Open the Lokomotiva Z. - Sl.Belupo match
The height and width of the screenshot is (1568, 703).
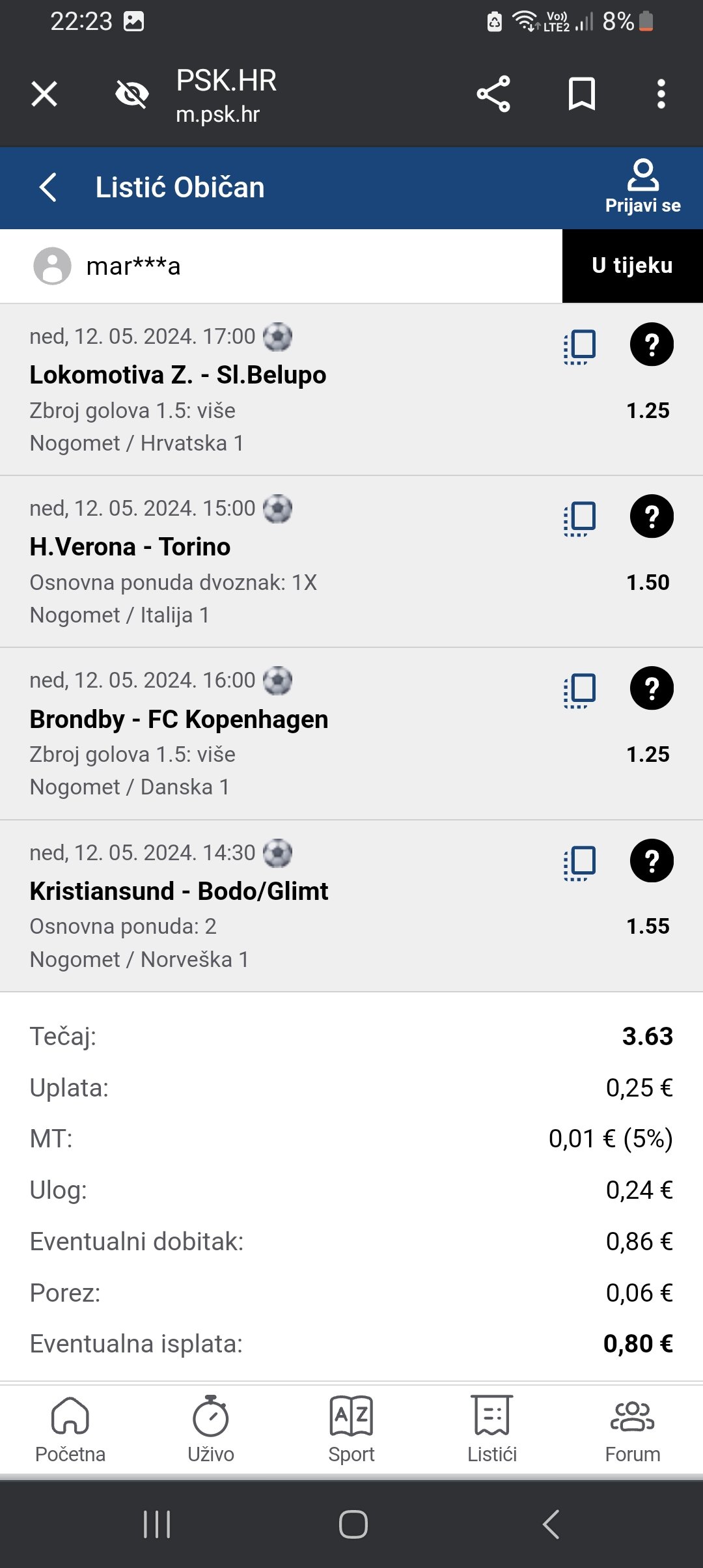(178, 375)
